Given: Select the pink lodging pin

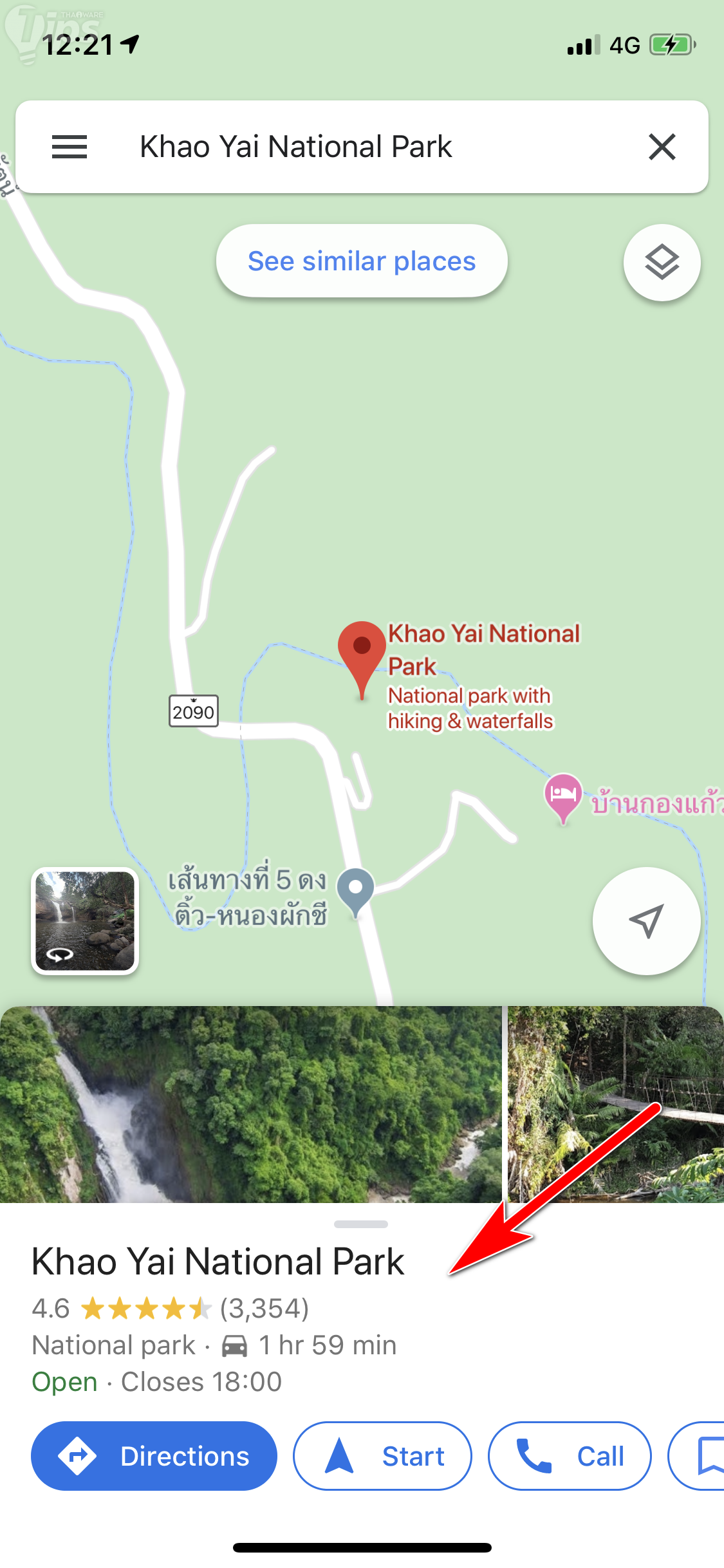Looking at the screenshot, I should point(563,795).
